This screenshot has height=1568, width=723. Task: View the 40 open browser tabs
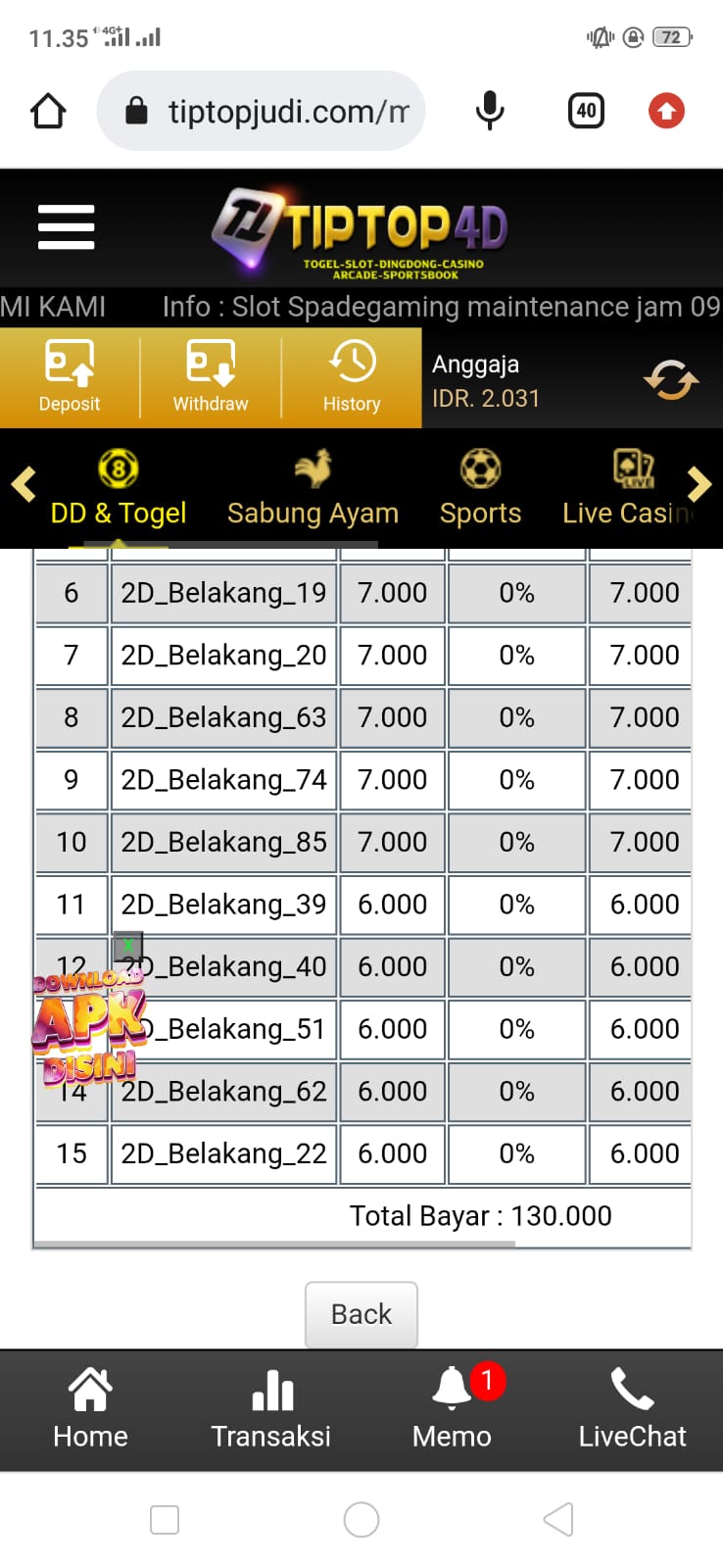coord(586,112)
